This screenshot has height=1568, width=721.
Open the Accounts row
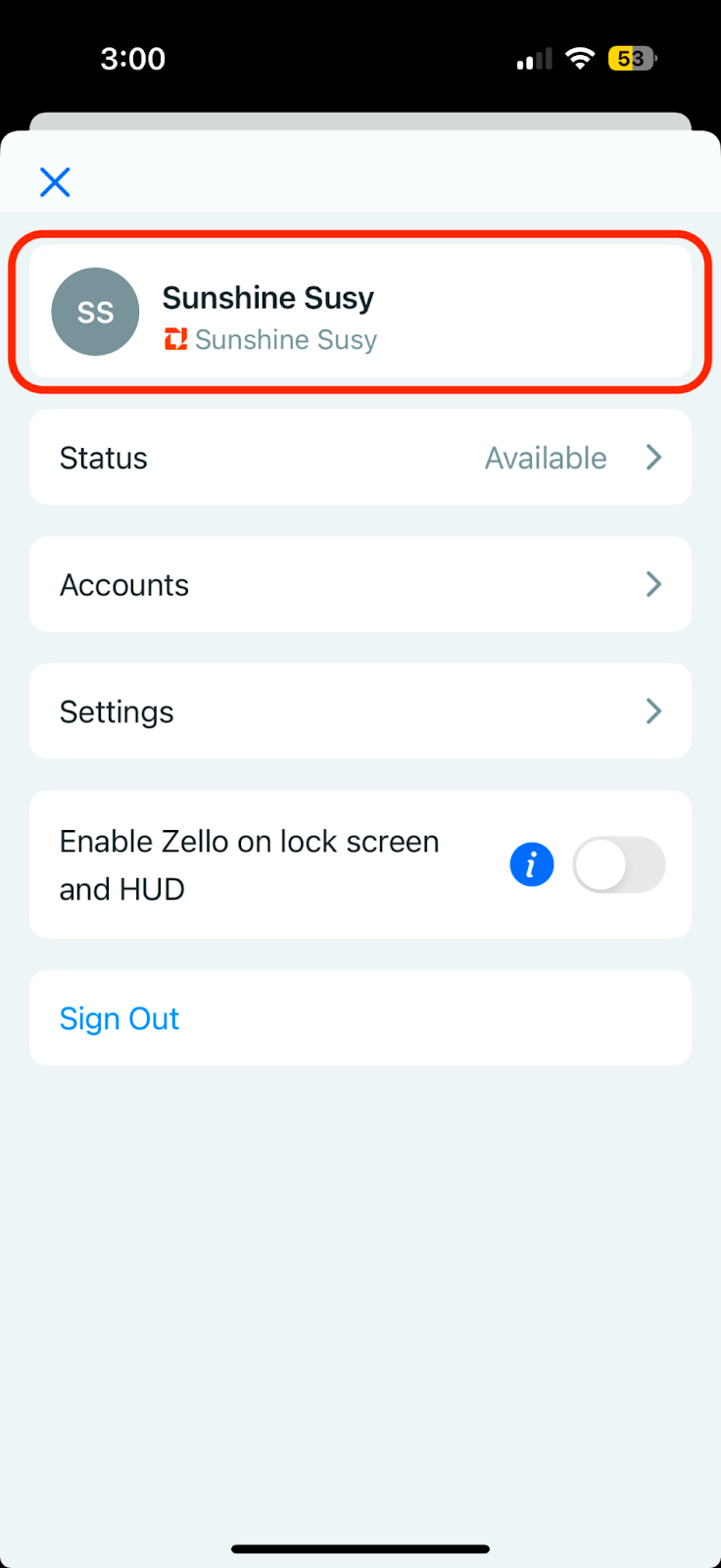point(360,584)
